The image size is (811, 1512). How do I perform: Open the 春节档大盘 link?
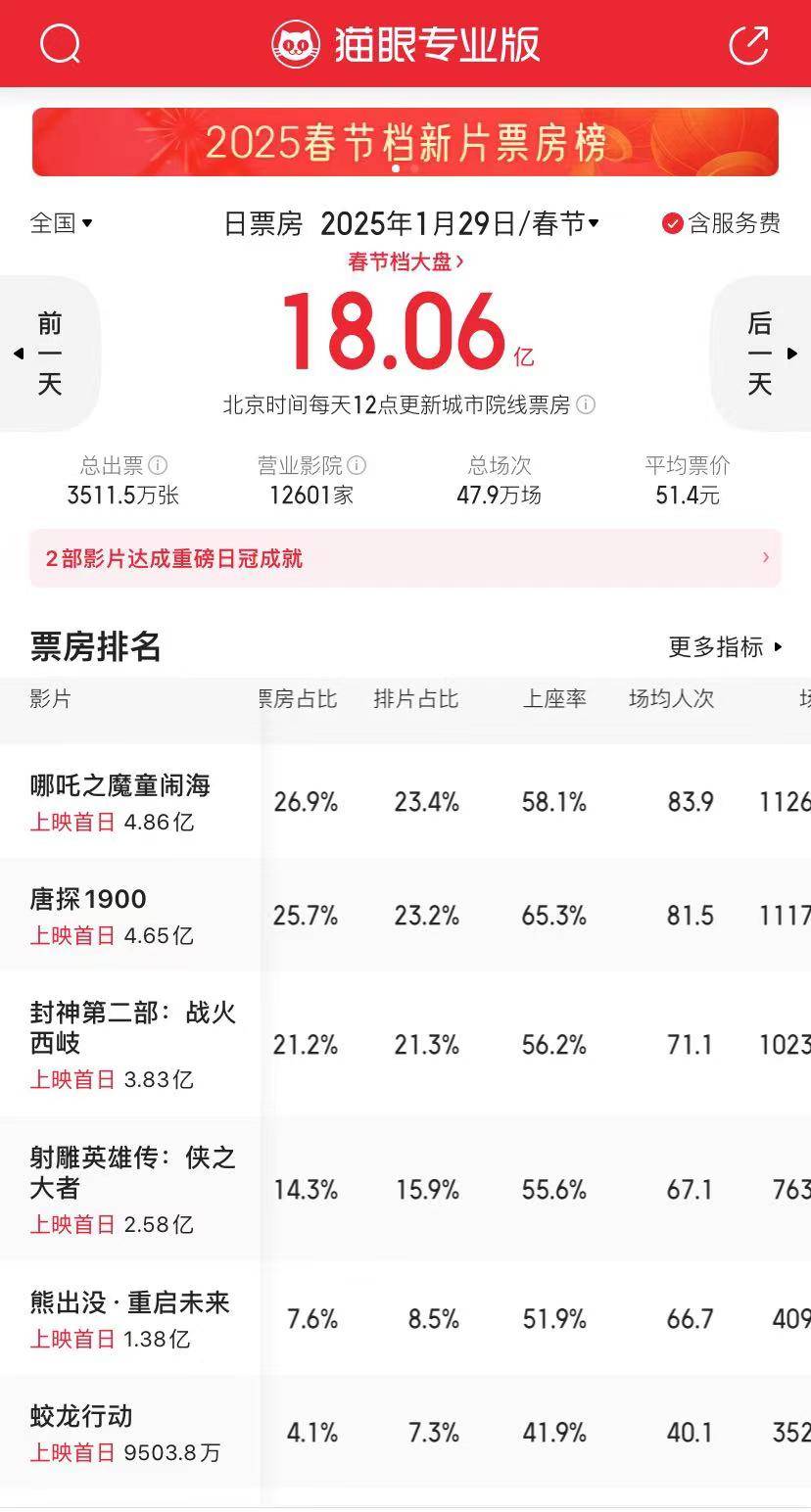click(x=405, y=261)
